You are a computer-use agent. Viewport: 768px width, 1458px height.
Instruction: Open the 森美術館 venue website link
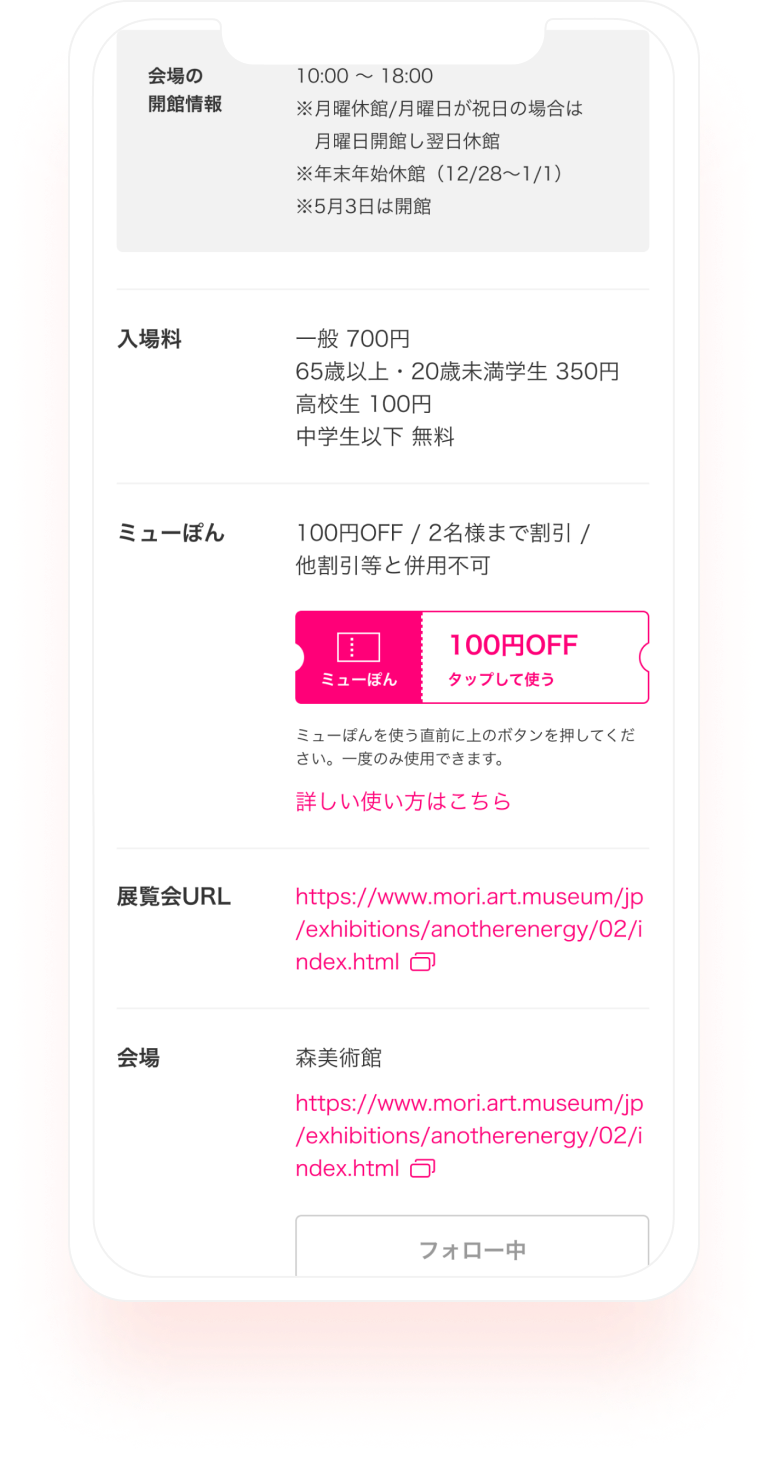469,1135
